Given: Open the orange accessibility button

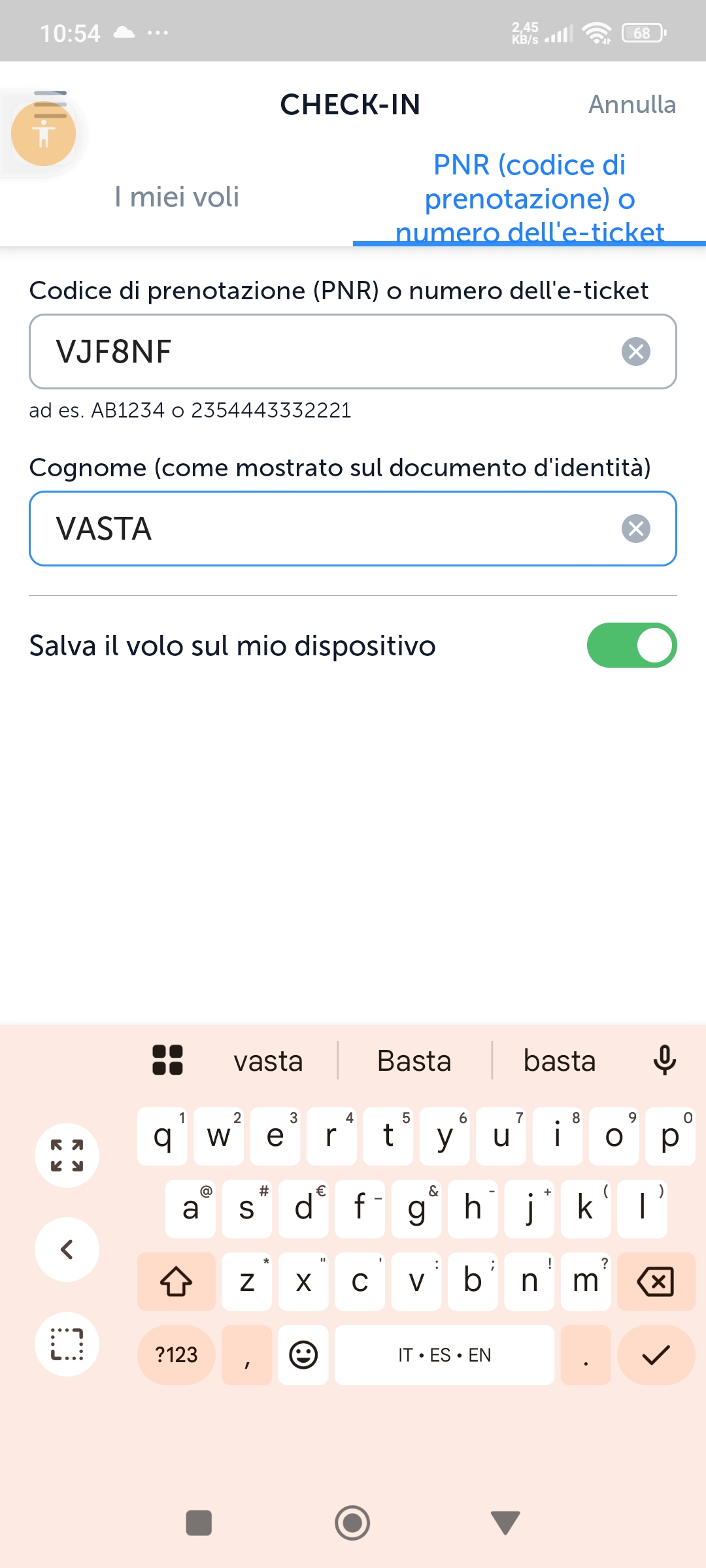Looking at the screenshot, I should point(44,135).
